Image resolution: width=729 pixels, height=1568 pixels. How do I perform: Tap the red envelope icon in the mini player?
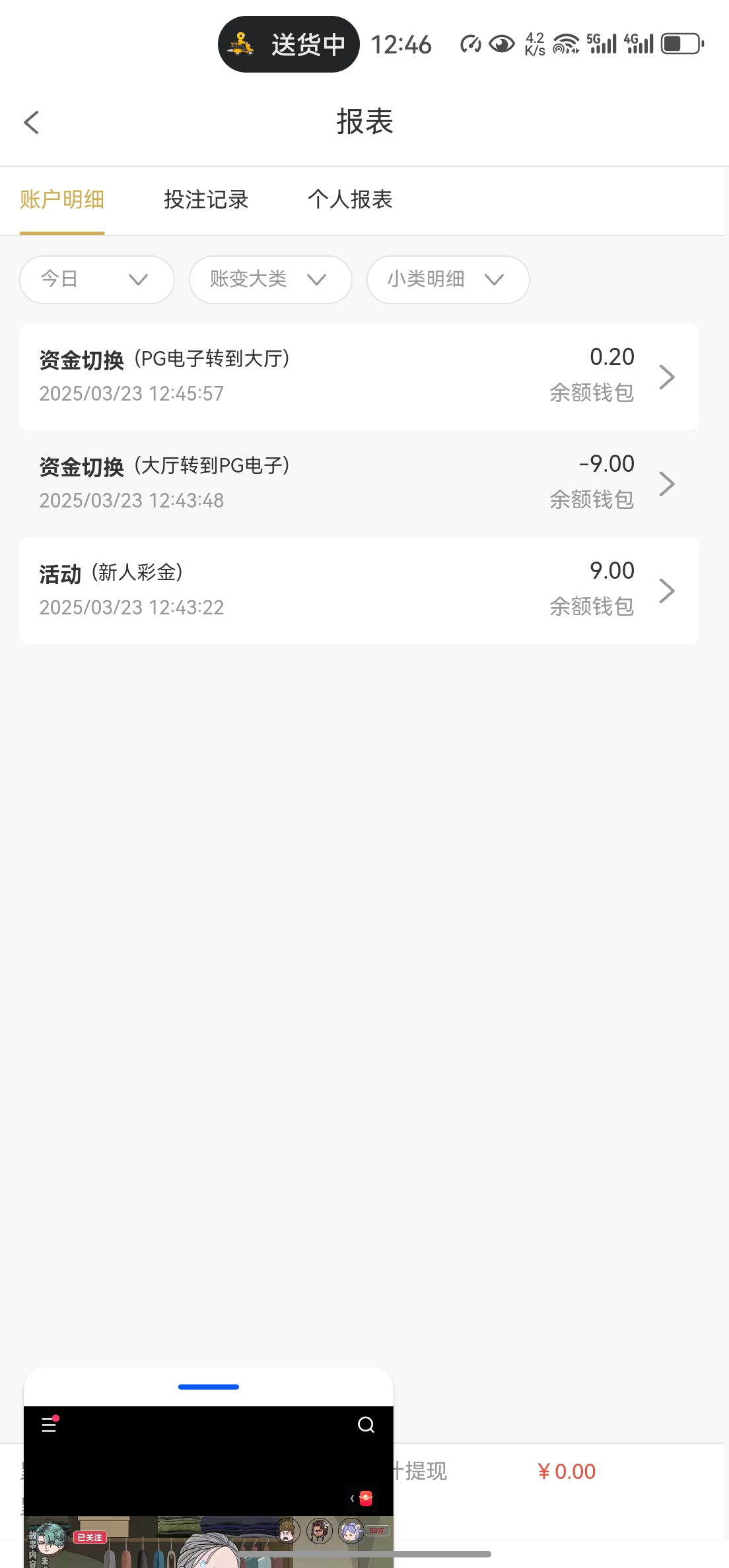(365, 1498)
